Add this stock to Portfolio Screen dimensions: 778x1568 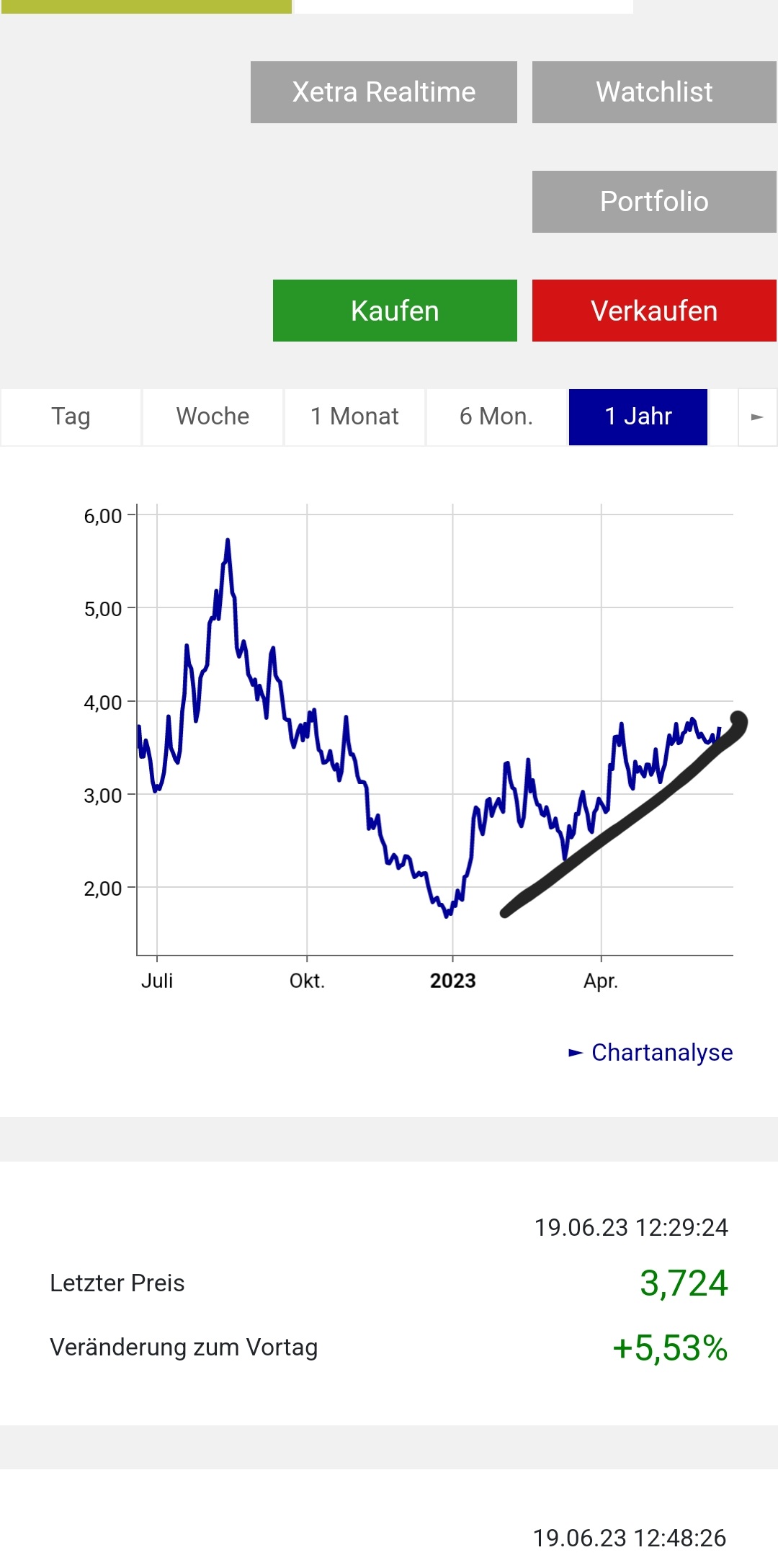point(653,202)
